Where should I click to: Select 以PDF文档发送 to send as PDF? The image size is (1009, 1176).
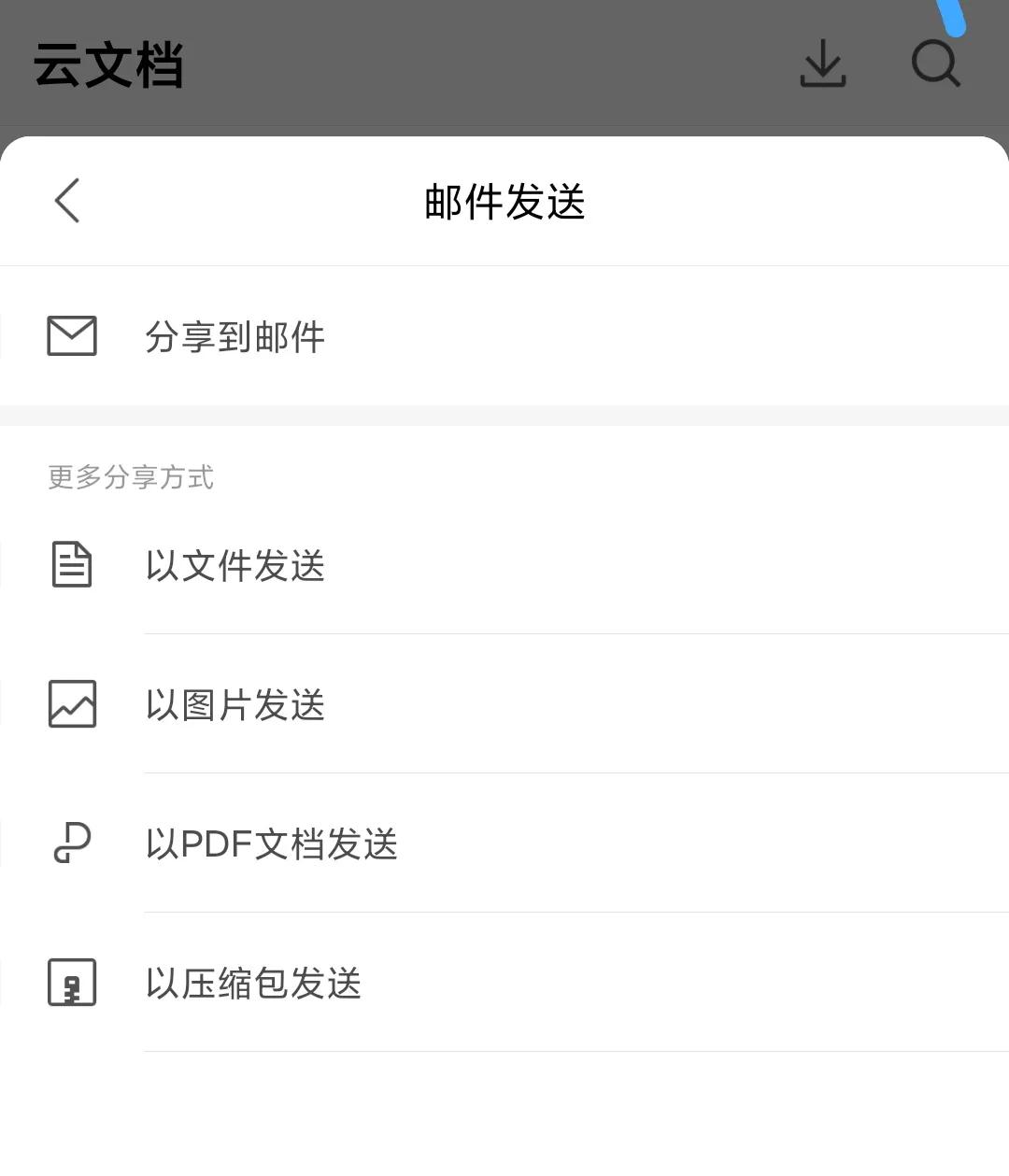[272, 845]
